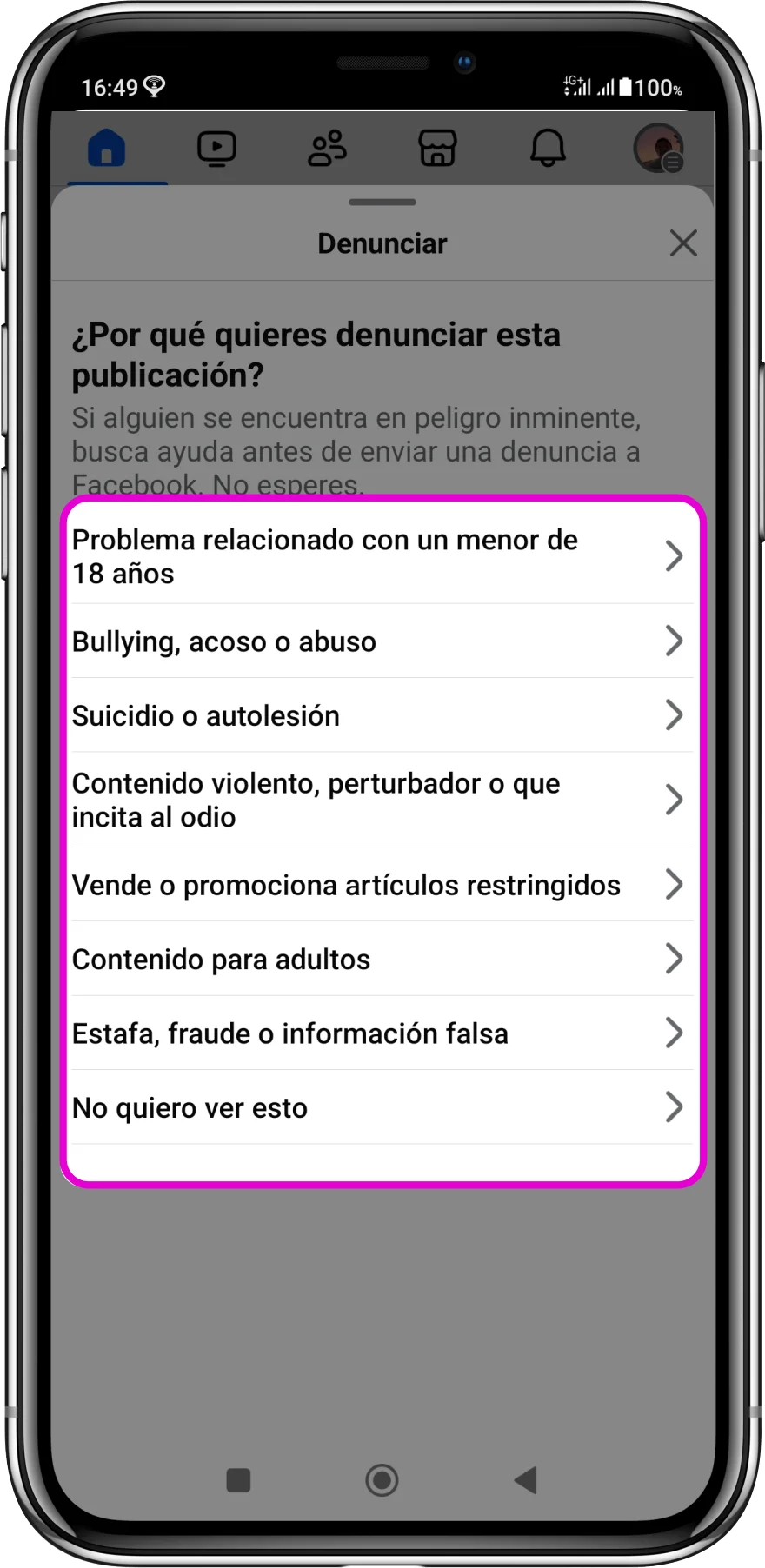This screenshot has height=1568, width=765.
Task: Select Problema relacionado con un menor de 18 años
Action: pyautogui.click(x=381, y=556)
